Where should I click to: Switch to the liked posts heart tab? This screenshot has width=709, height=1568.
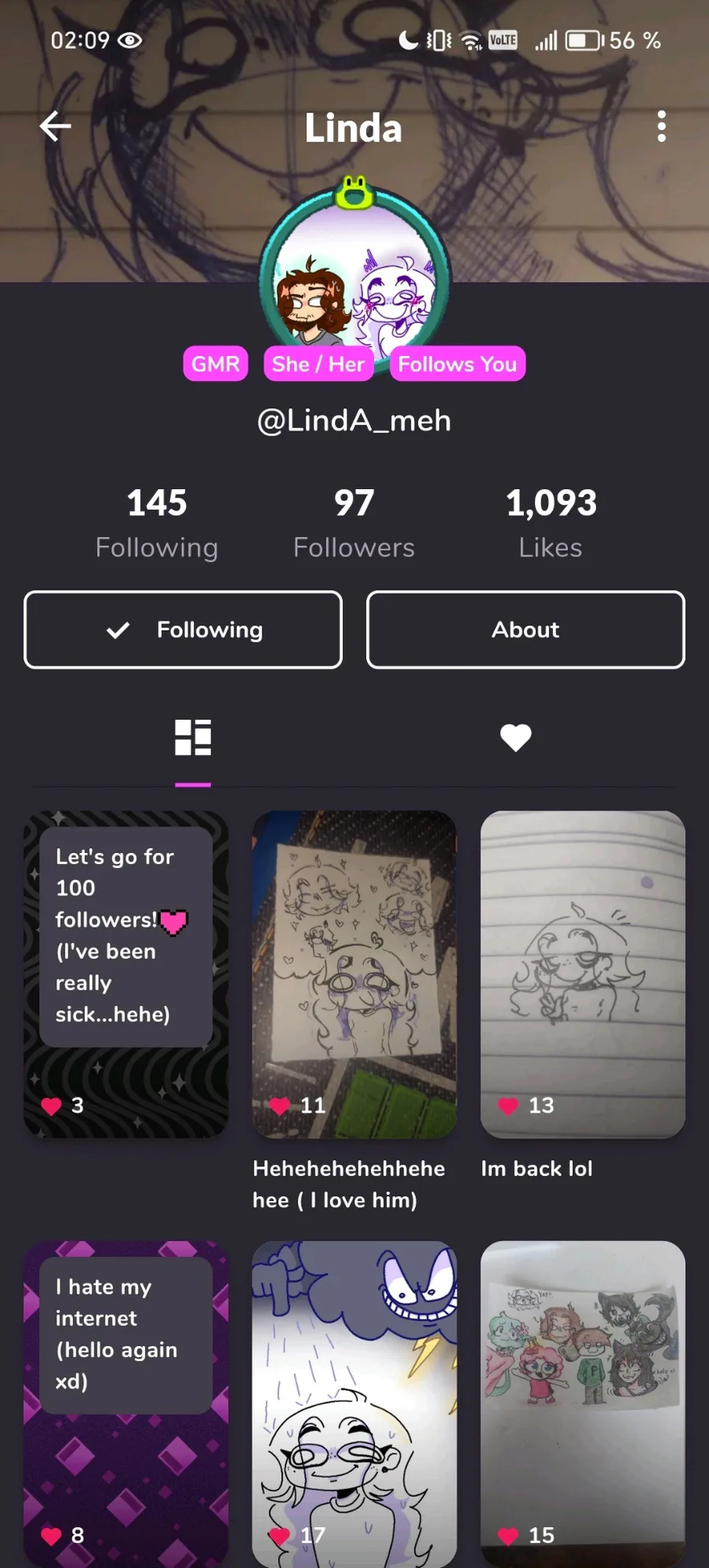pos(516,738)
